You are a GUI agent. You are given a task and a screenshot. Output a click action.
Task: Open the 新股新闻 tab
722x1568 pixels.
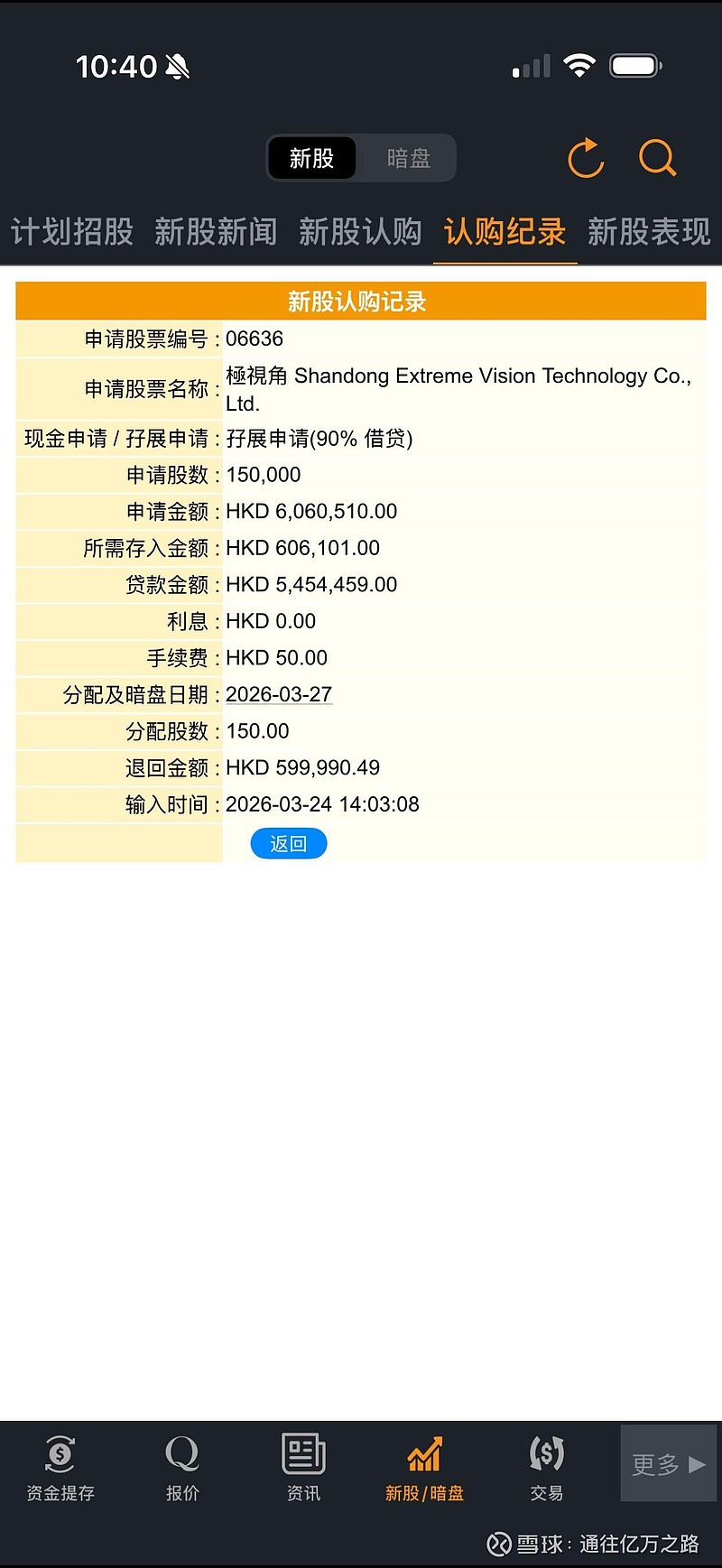[217, 232]
